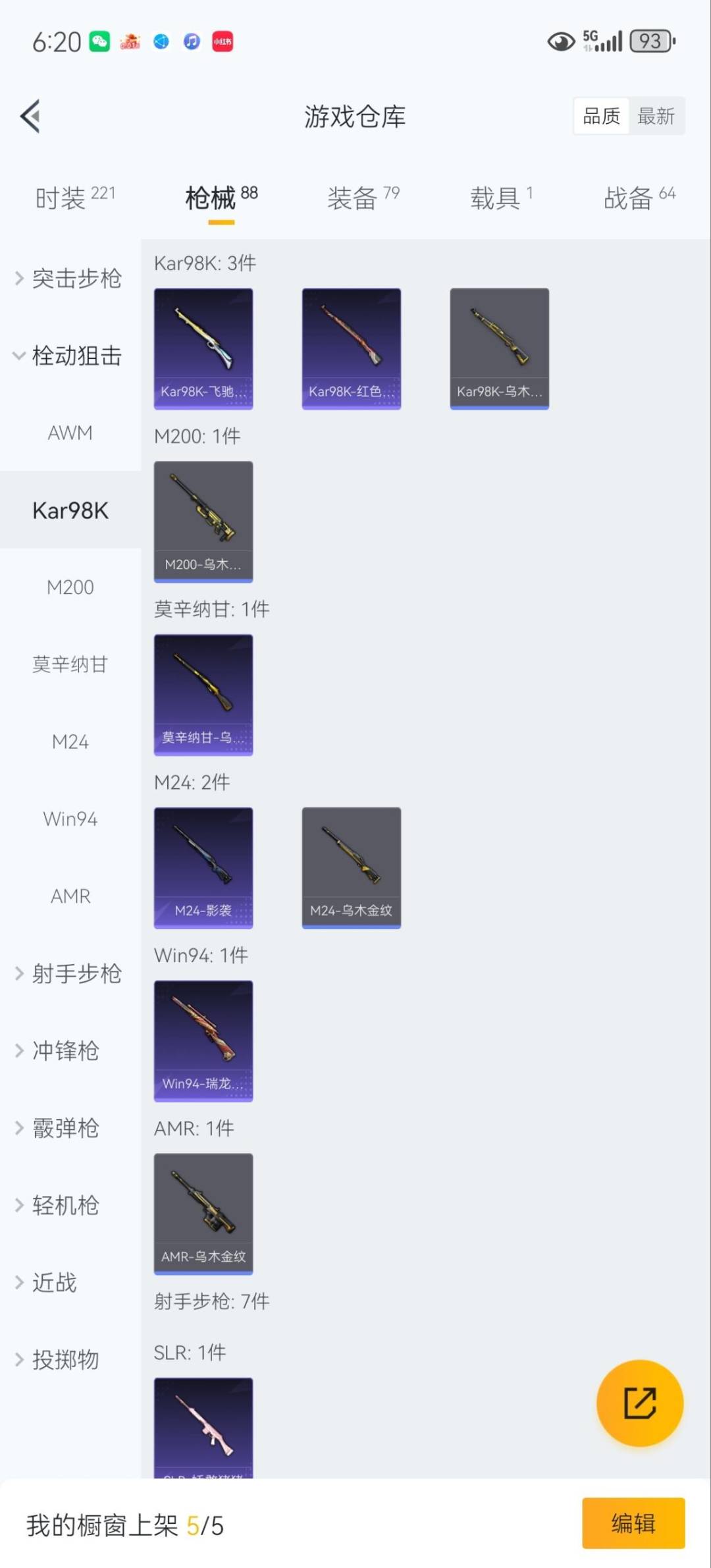Screen dimensions: 711x1568
Task: Open the Win94-瑞龙 weapon skin
Action: tap(203, 1041)
